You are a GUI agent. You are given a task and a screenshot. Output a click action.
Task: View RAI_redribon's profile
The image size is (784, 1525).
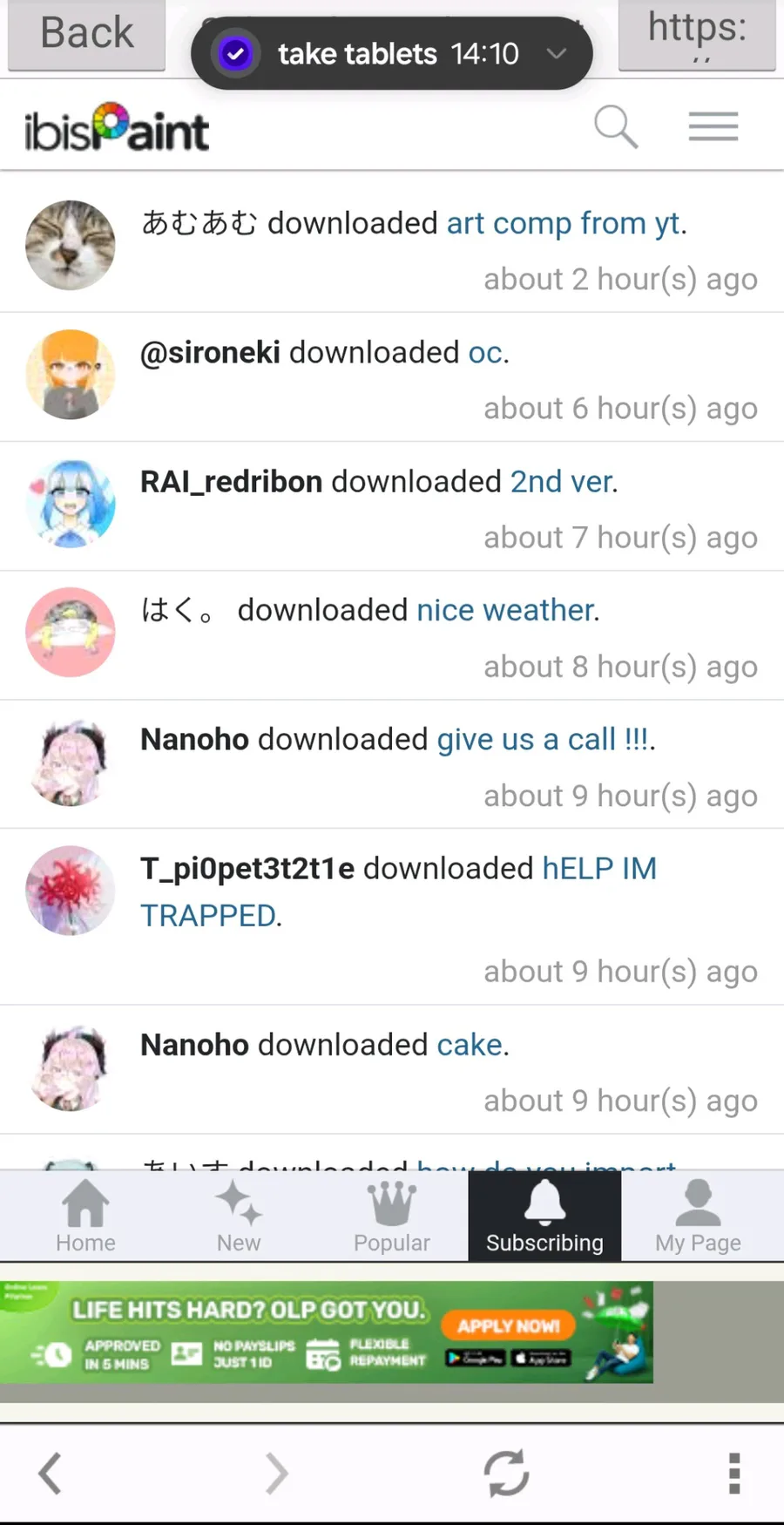[231, 482]
